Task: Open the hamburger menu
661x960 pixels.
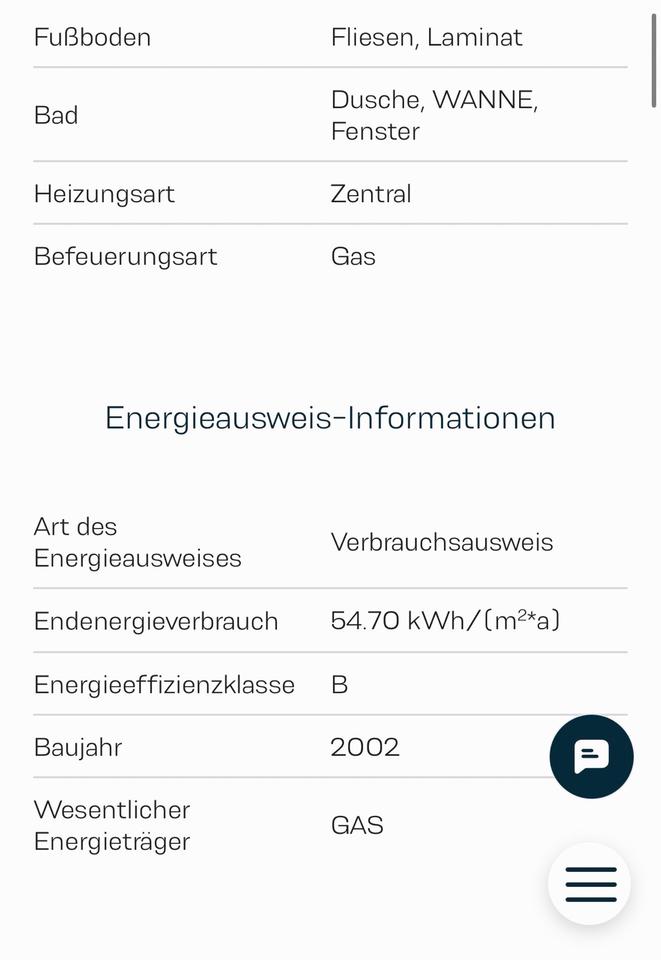Action: [x=590, y=884]
